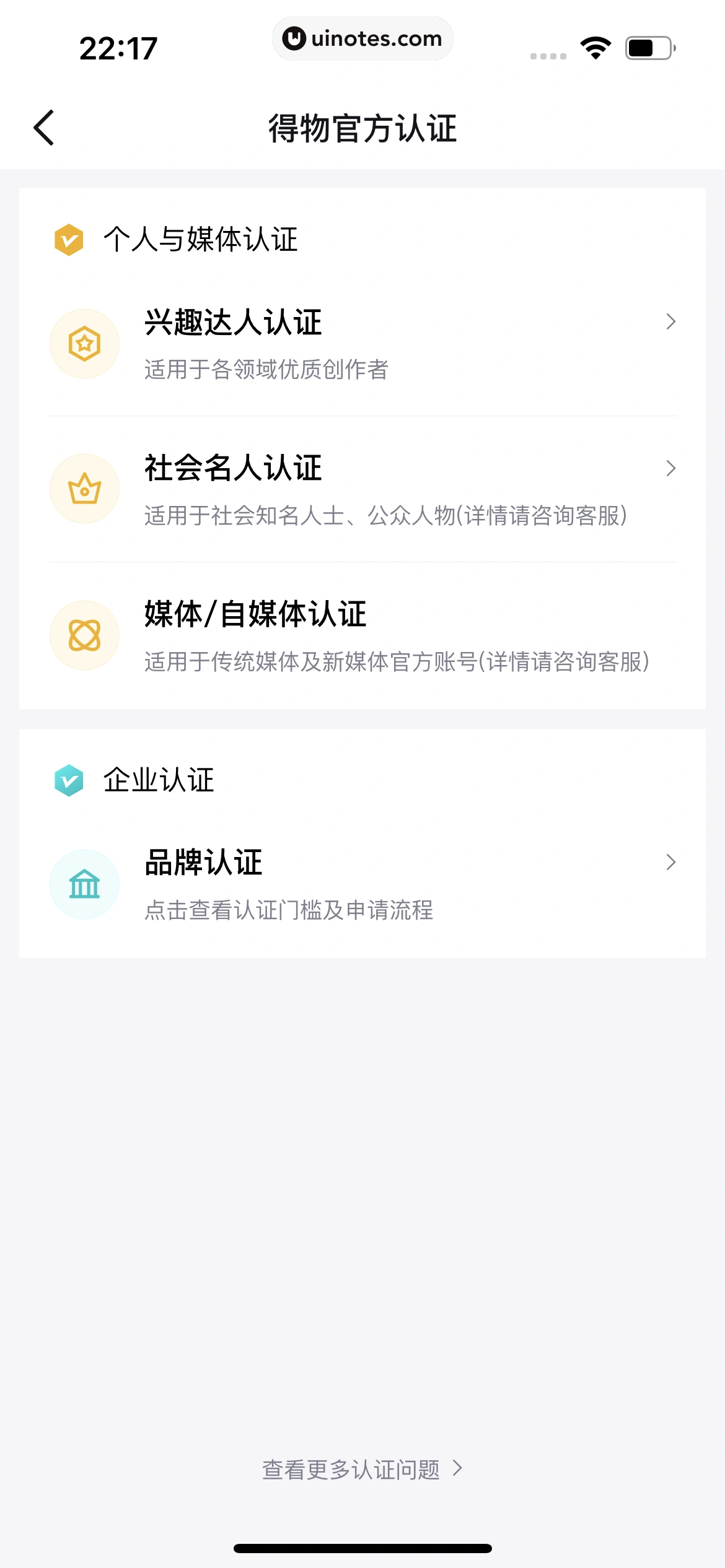The width and height of the screenshot is (725, 1568).
Task: Click the 品牌认证 bank building icon
Action: (84, 884)
